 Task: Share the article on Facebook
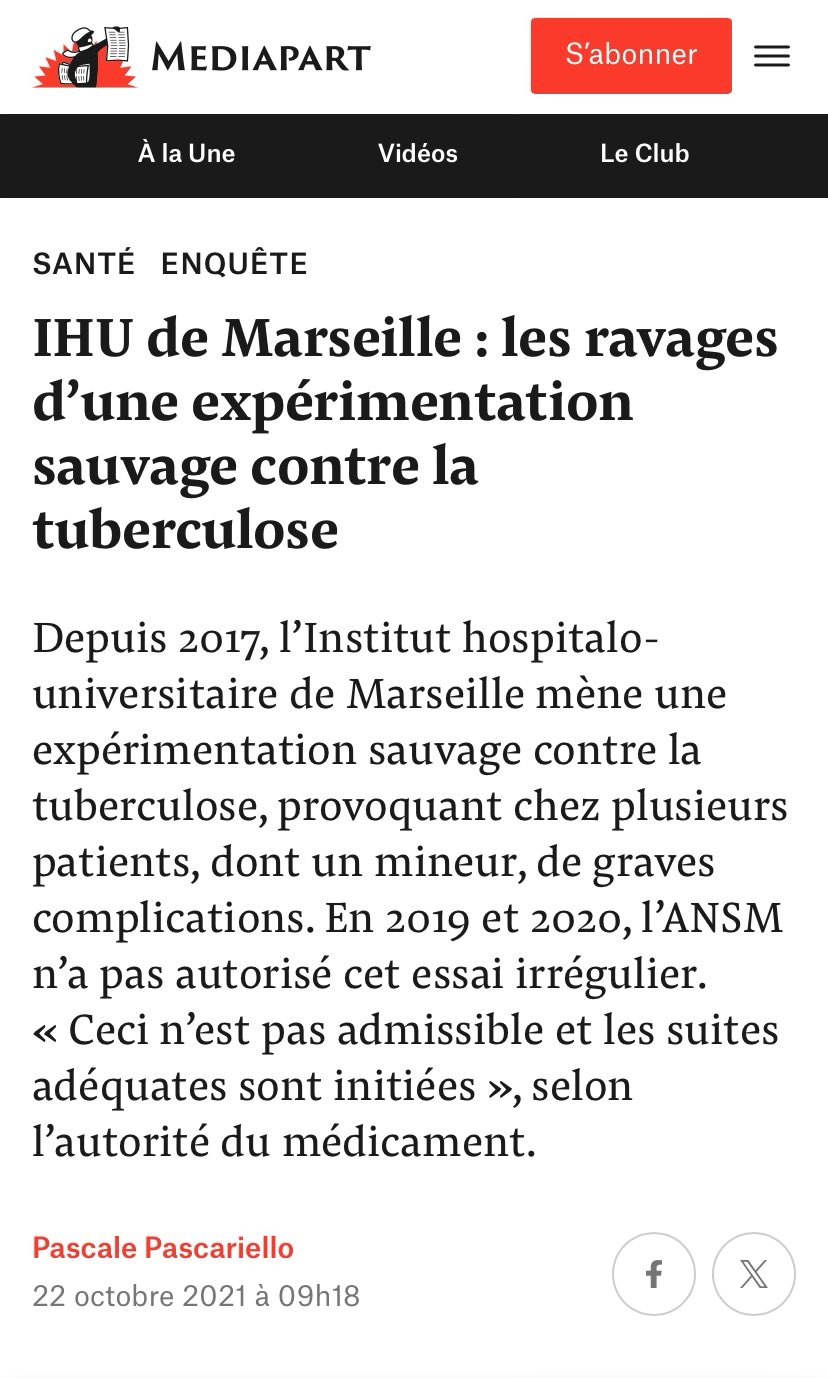pos(653,1274)
